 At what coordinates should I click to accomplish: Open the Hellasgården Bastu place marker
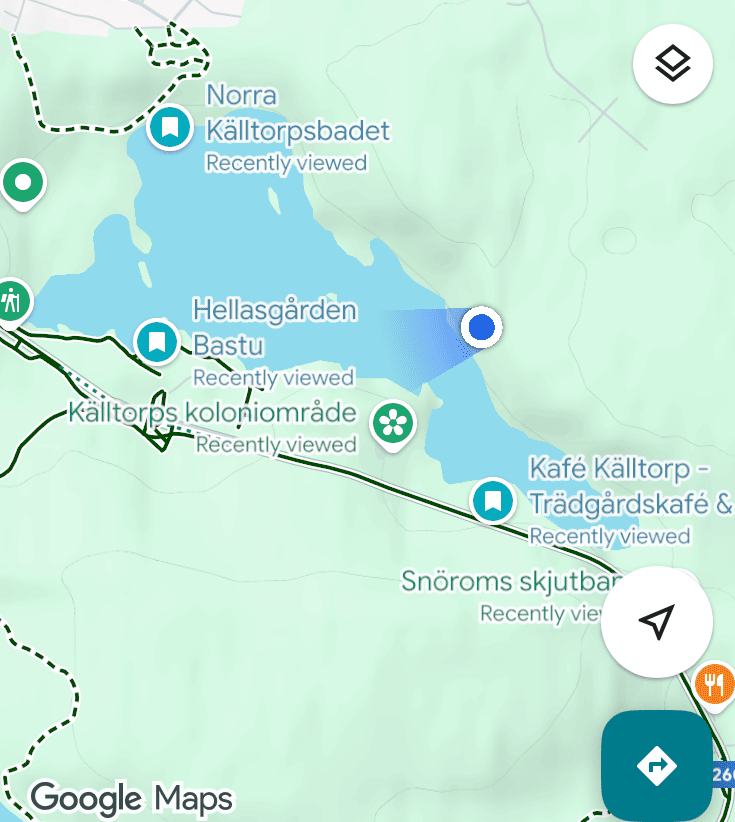pyautogui.click(x=156, y=342)
